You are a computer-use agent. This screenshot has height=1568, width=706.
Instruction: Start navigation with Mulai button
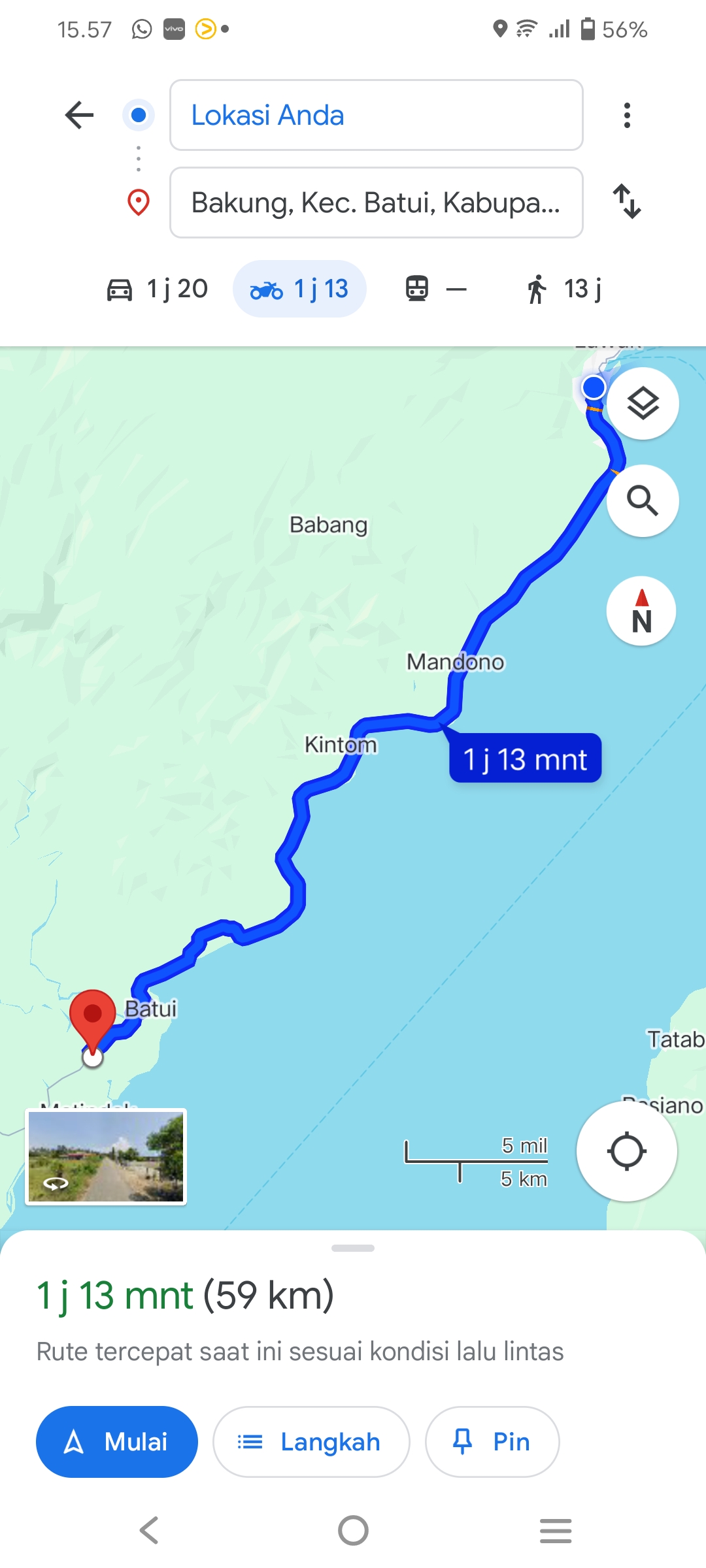click(117, 1441)
